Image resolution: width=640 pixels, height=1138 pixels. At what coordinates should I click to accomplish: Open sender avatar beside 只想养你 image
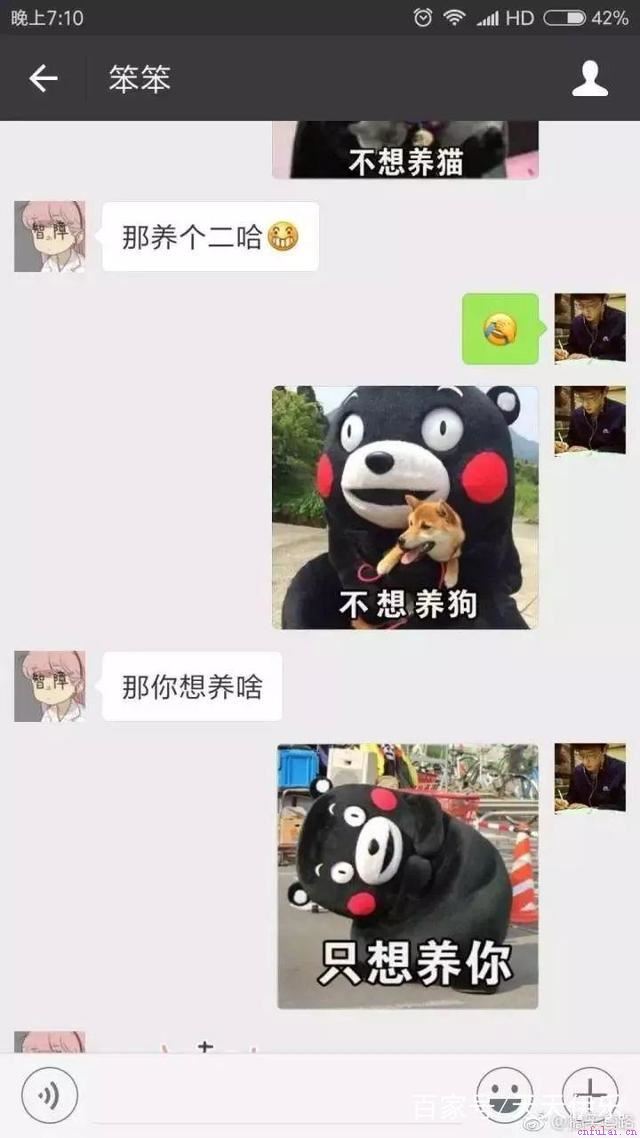590,777
